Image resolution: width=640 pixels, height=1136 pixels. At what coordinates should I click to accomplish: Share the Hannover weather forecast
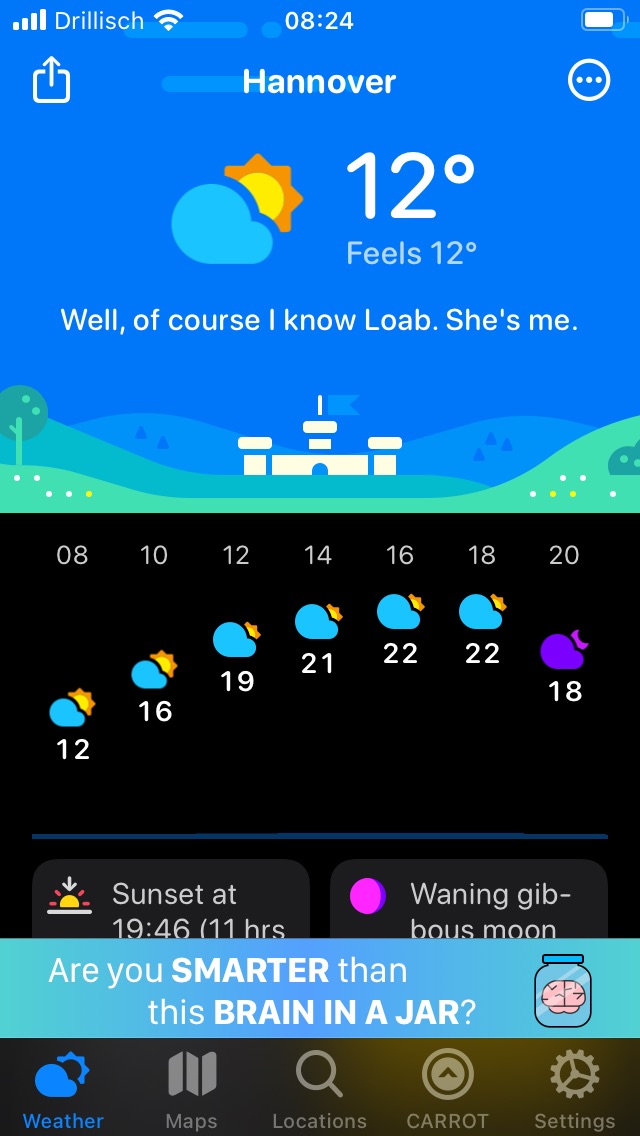click(x=52, y=80)
